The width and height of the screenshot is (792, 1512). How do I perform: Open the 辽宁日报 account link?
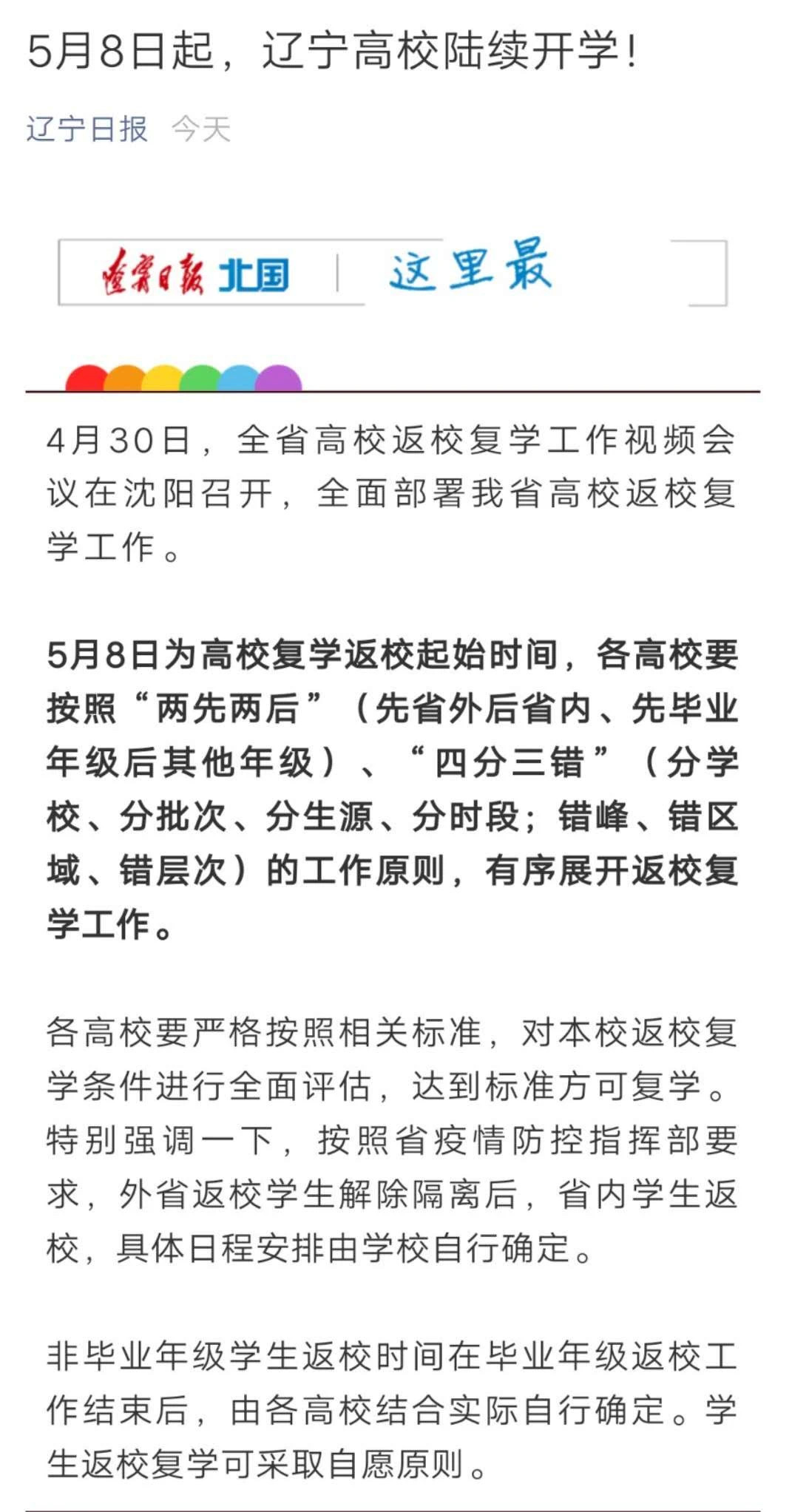pyautogui.click(x=87, y=129)
